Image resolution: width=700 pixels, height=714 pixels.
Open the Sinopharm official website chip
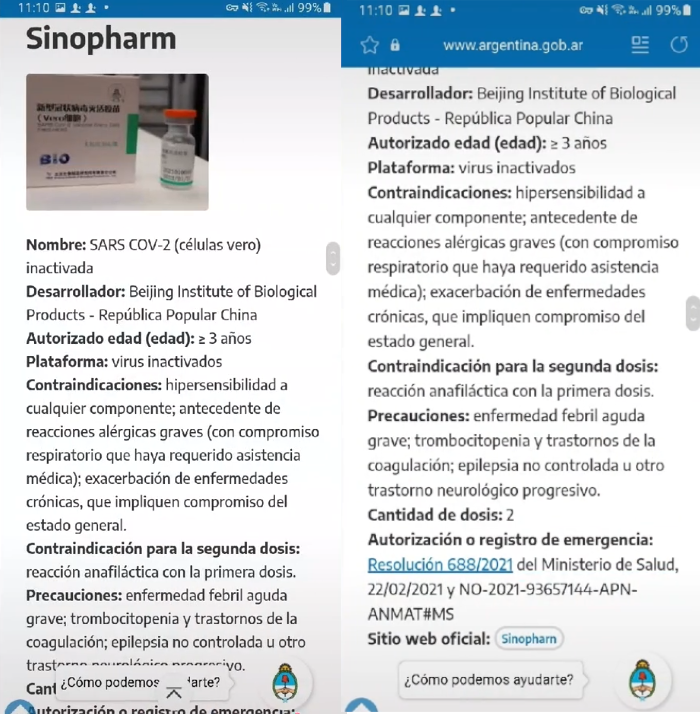tap(530, 638)
